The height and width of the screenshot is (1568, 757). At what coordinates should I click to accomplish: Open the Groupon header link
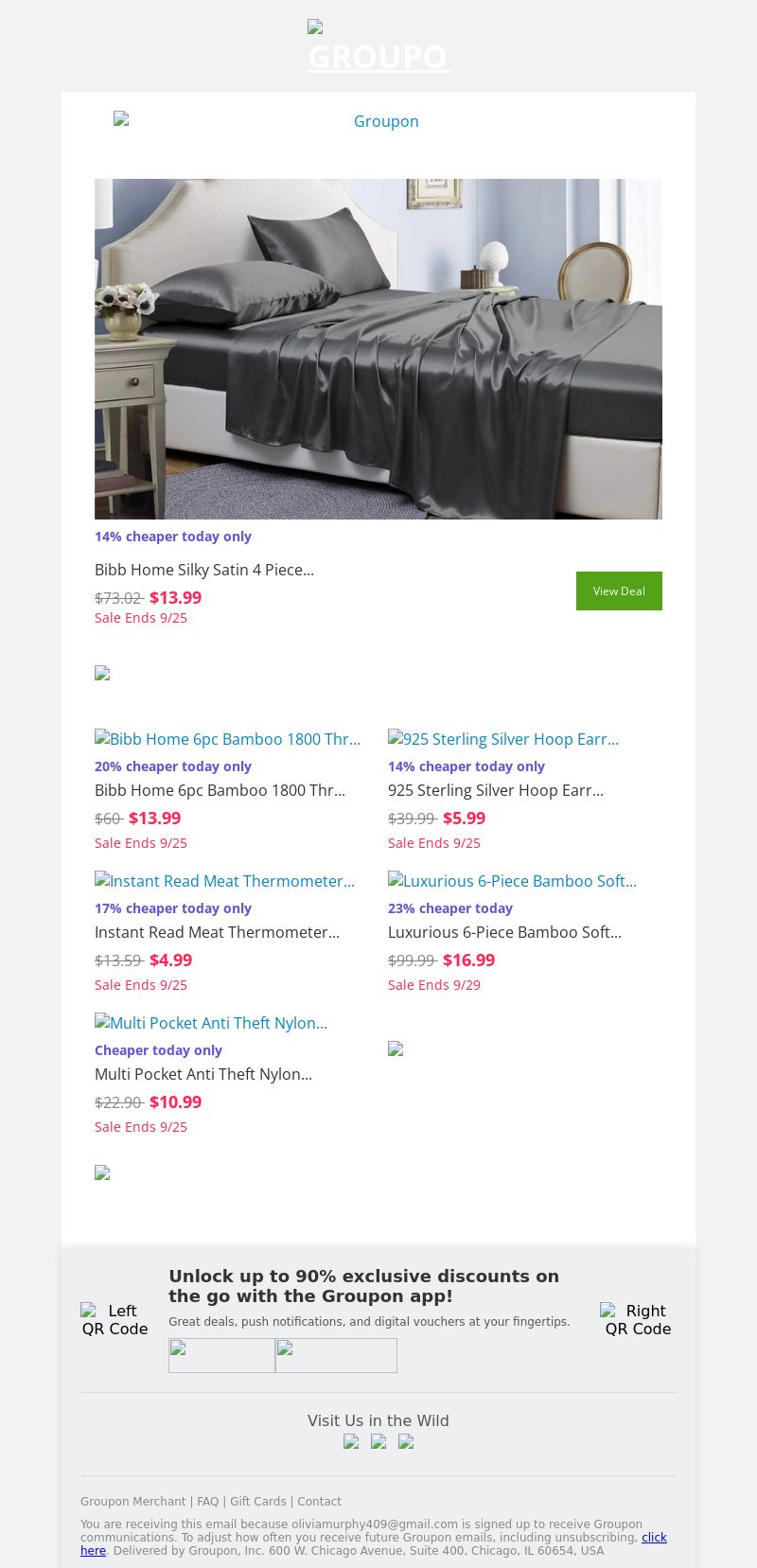[x=378, y=121]
